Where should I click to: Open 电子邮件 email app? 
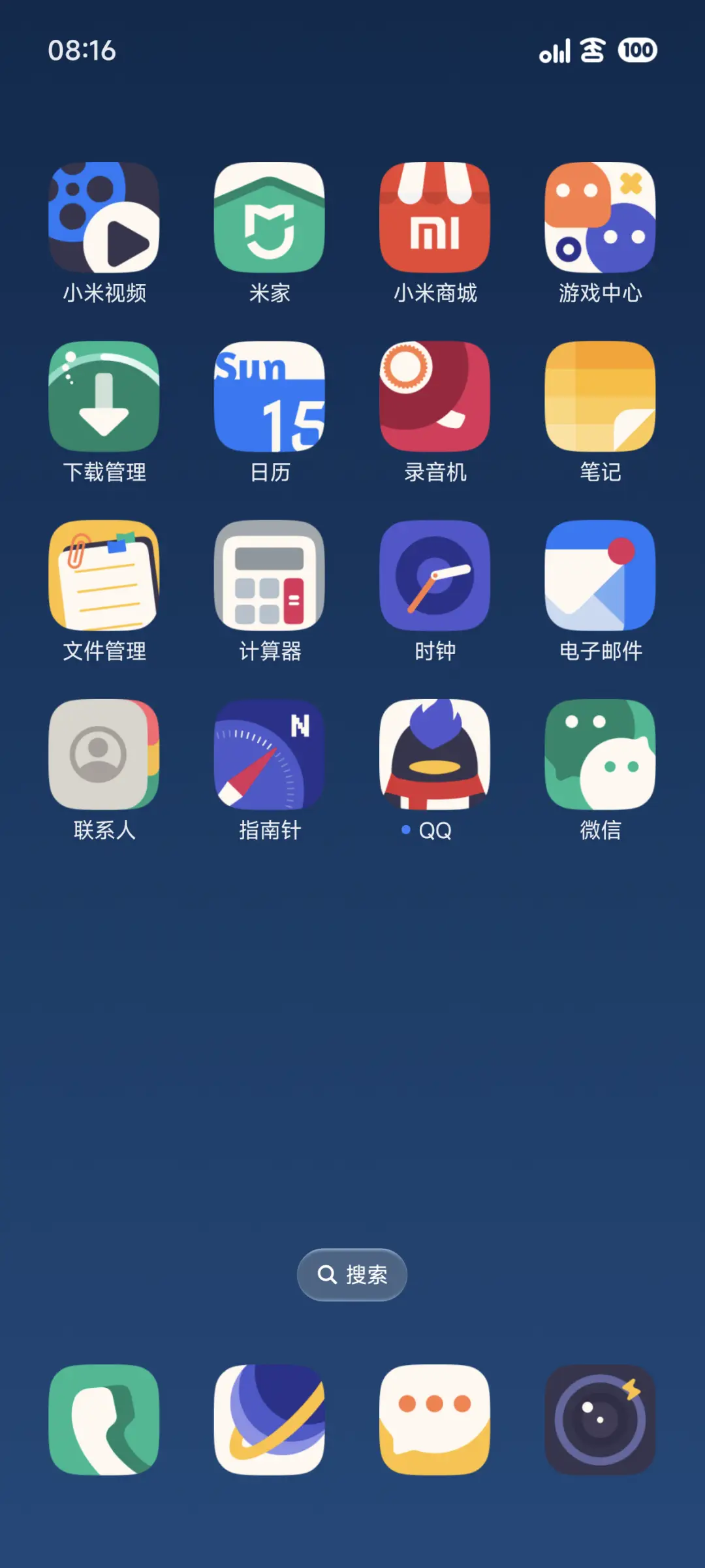(x=599, y=576)
